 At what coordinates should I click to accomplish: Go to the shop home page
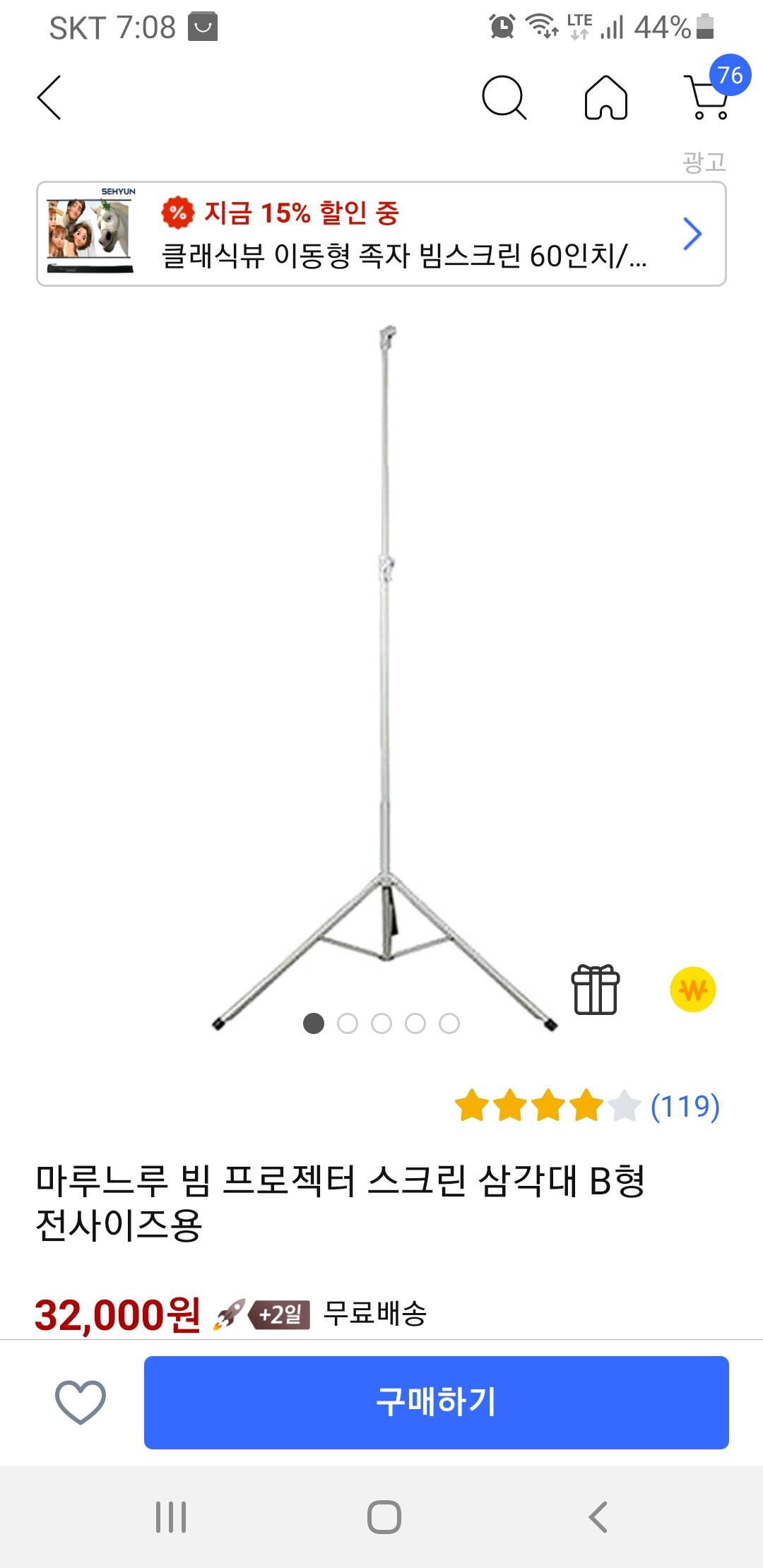[605, 97]
